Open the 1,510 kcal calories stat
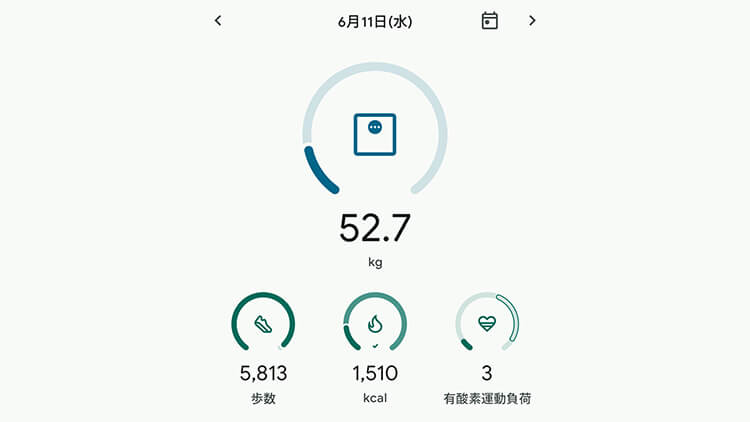Image resolution: width=750 pixels, height=422 pixels. click(375, 324)
